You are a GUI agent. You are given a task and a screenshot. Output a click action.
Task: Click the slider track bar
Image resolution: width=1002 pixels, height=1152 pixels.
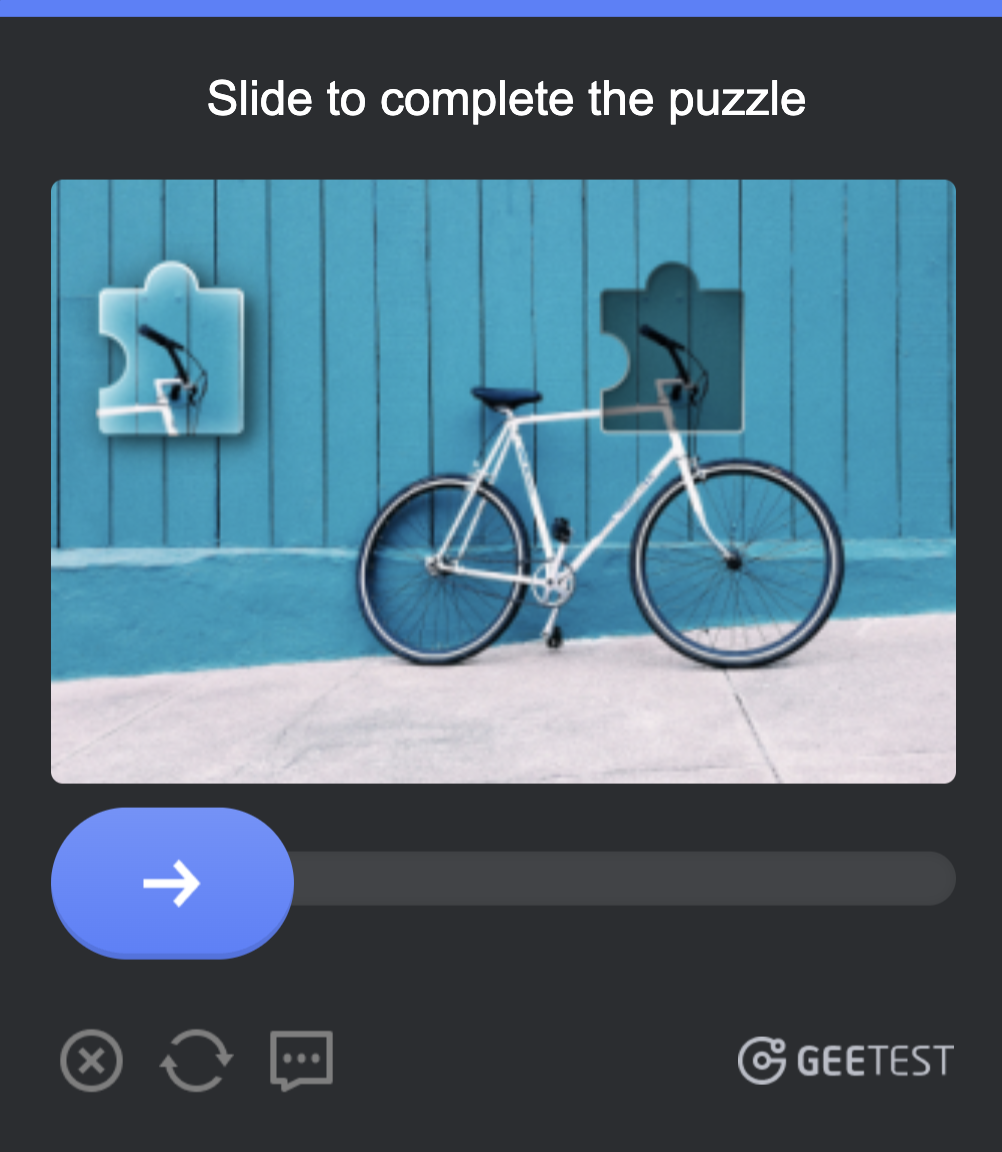620,879
